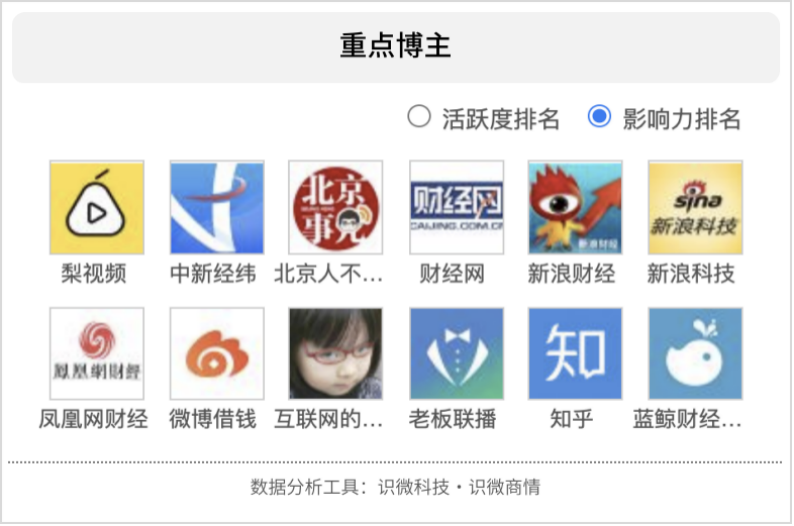Open the 北京人不… blogger tile

[x=336, y=208]
